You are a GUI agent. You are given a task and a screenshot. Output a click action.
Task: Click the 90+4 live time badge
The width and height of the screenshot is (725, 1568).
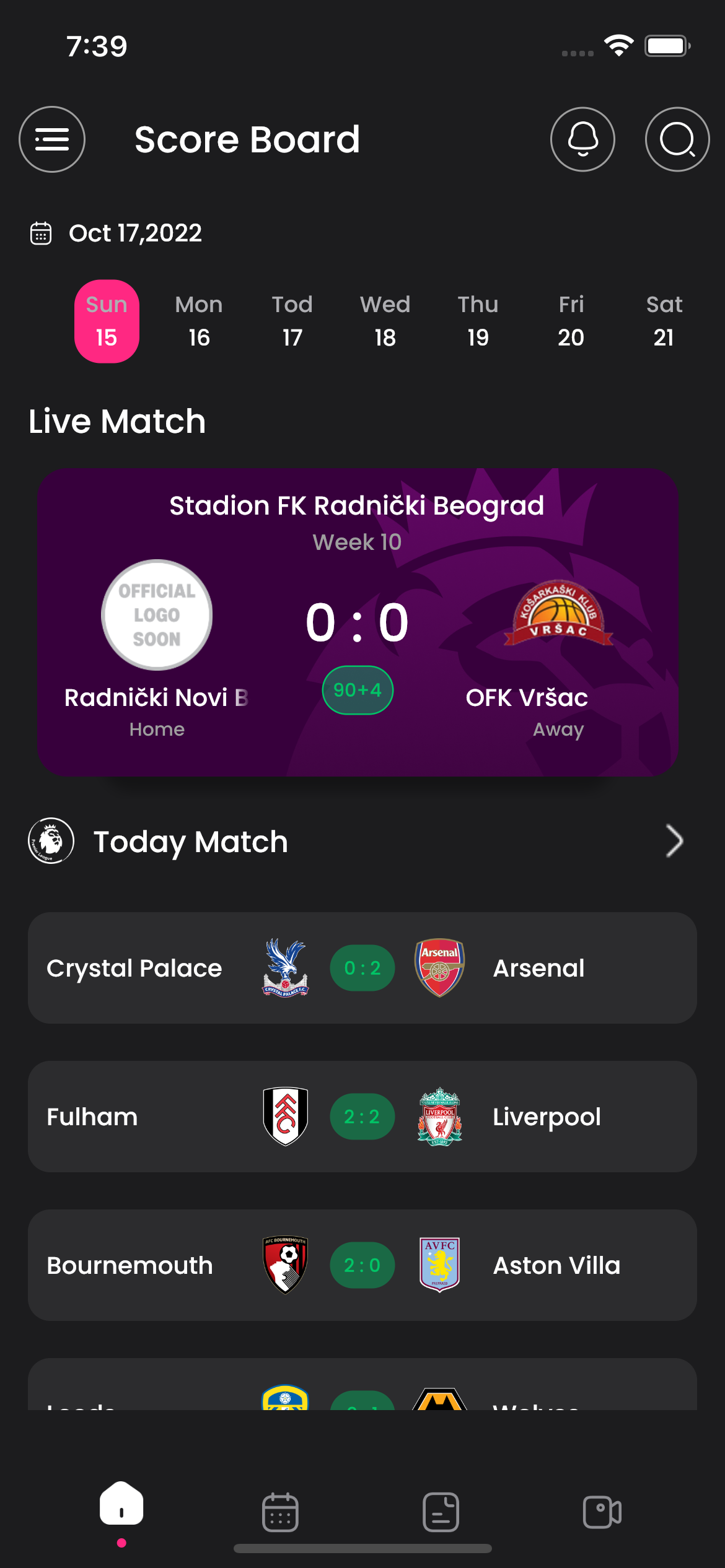[358, 689]
